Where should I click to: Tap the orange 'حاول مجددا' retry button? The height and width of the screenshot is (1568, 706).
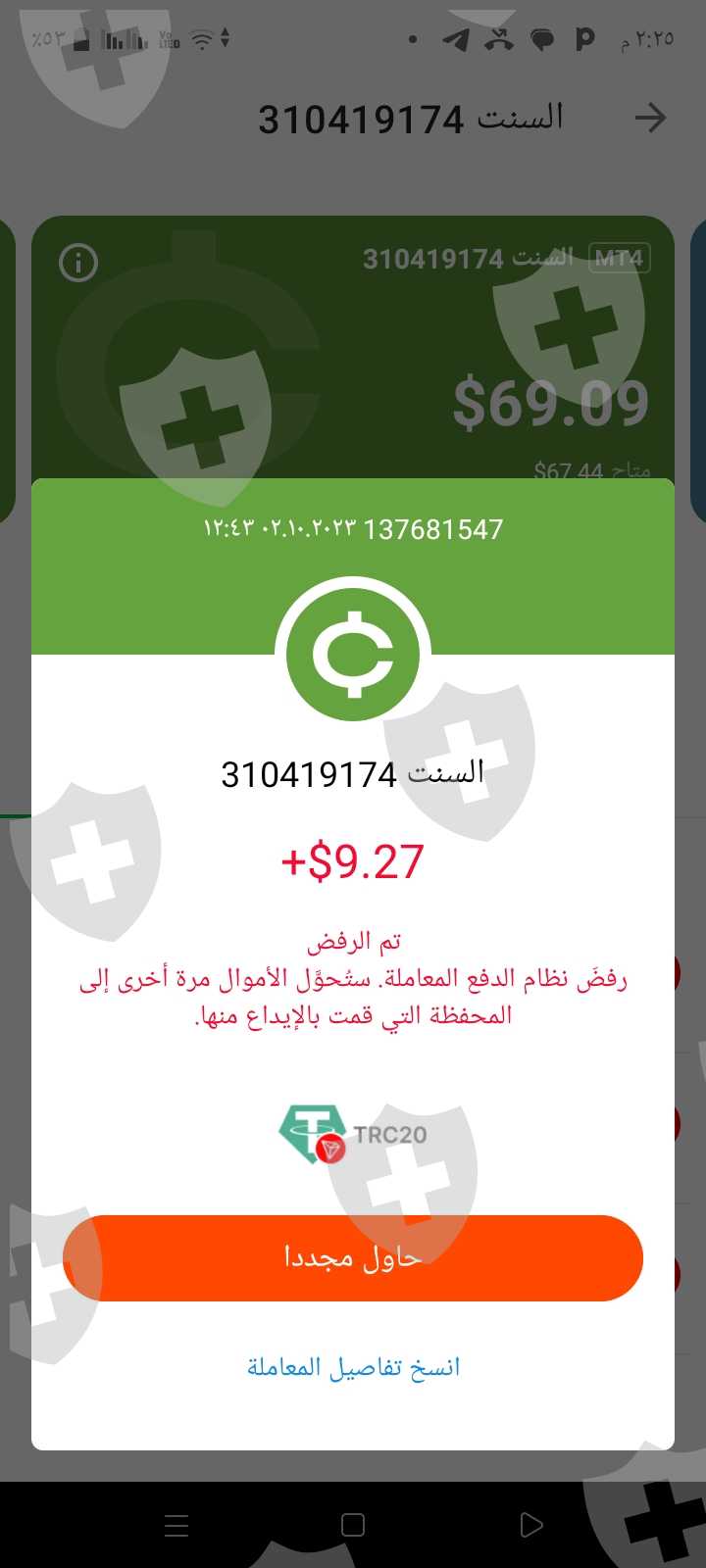pos(353,1258)
